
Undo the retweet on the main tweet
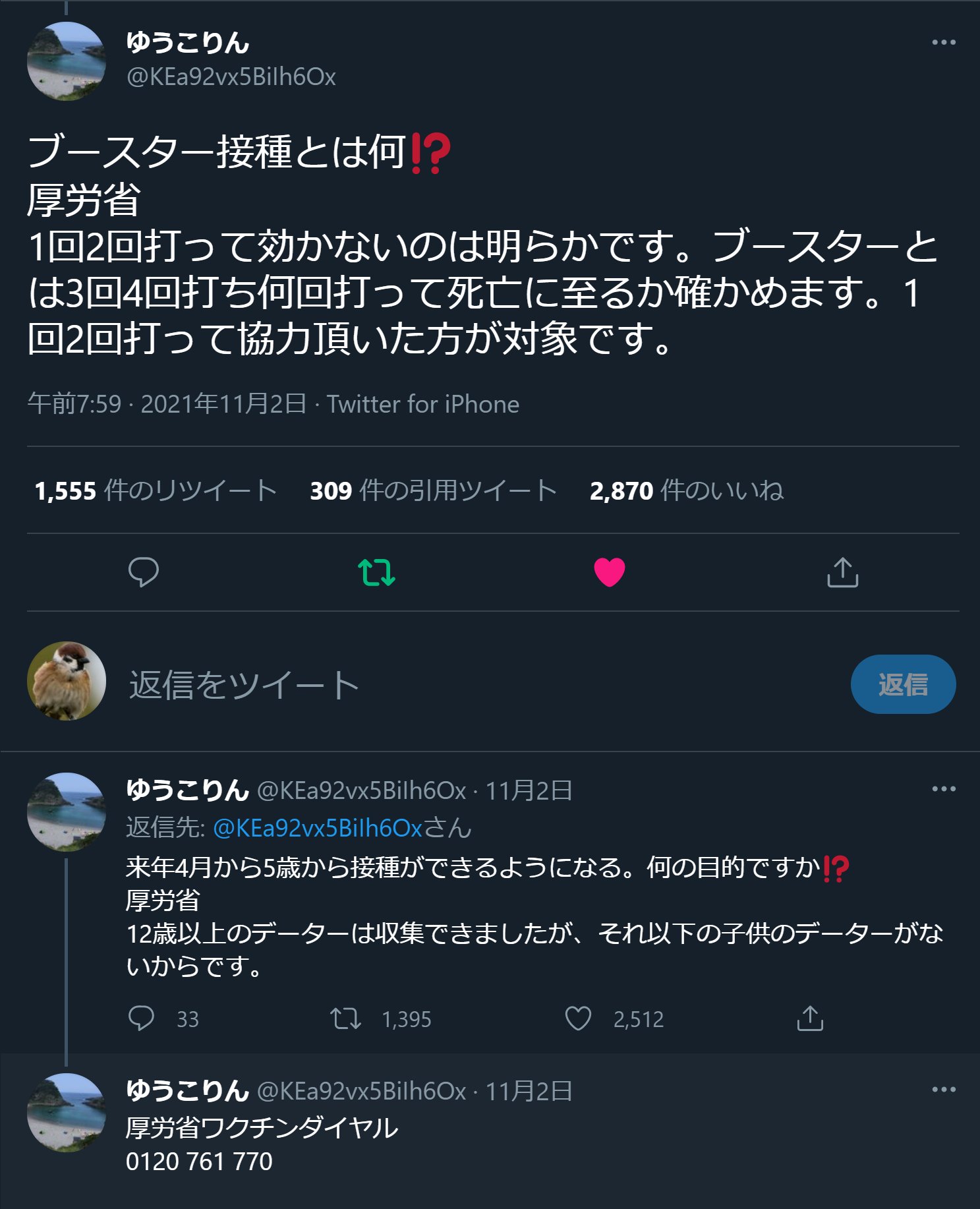point(376,572)
